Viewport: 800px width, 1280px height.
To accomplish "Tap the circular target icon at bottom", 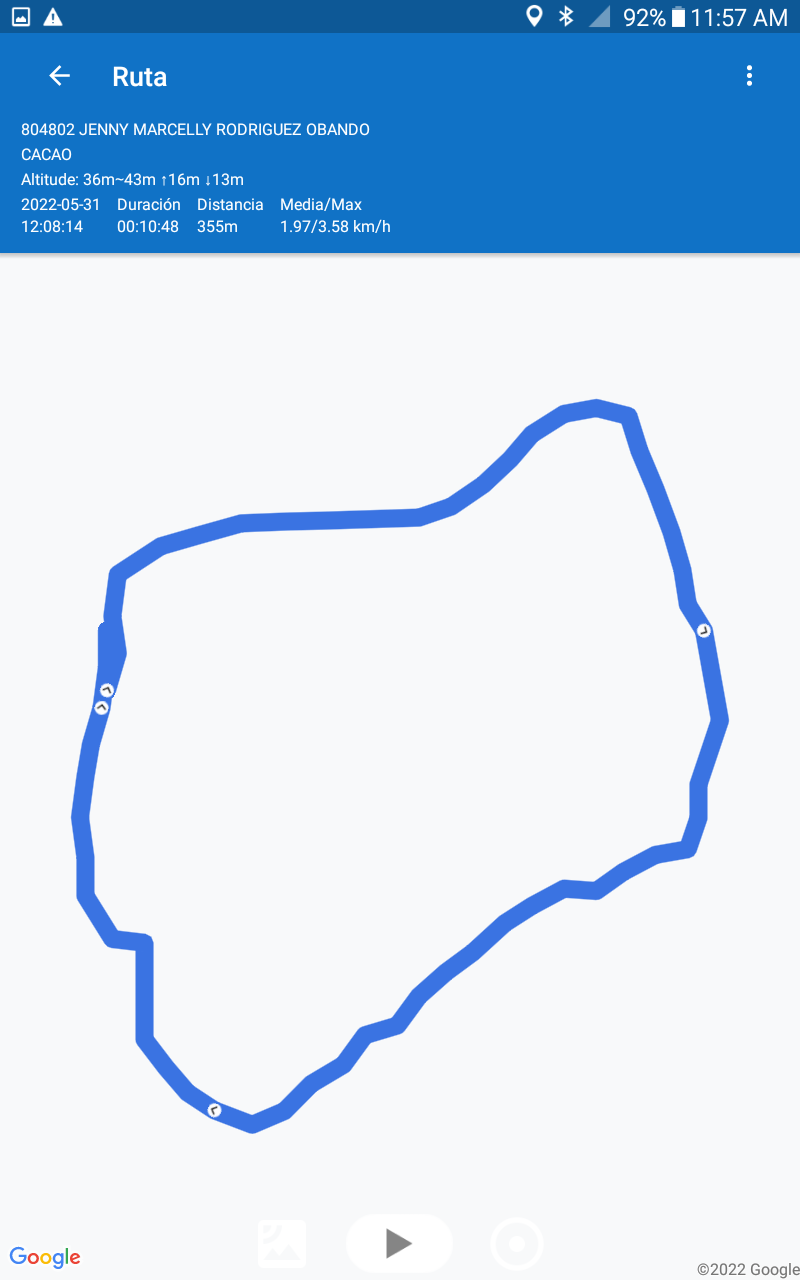I will pyautogui.click(x=517, y=1244).
